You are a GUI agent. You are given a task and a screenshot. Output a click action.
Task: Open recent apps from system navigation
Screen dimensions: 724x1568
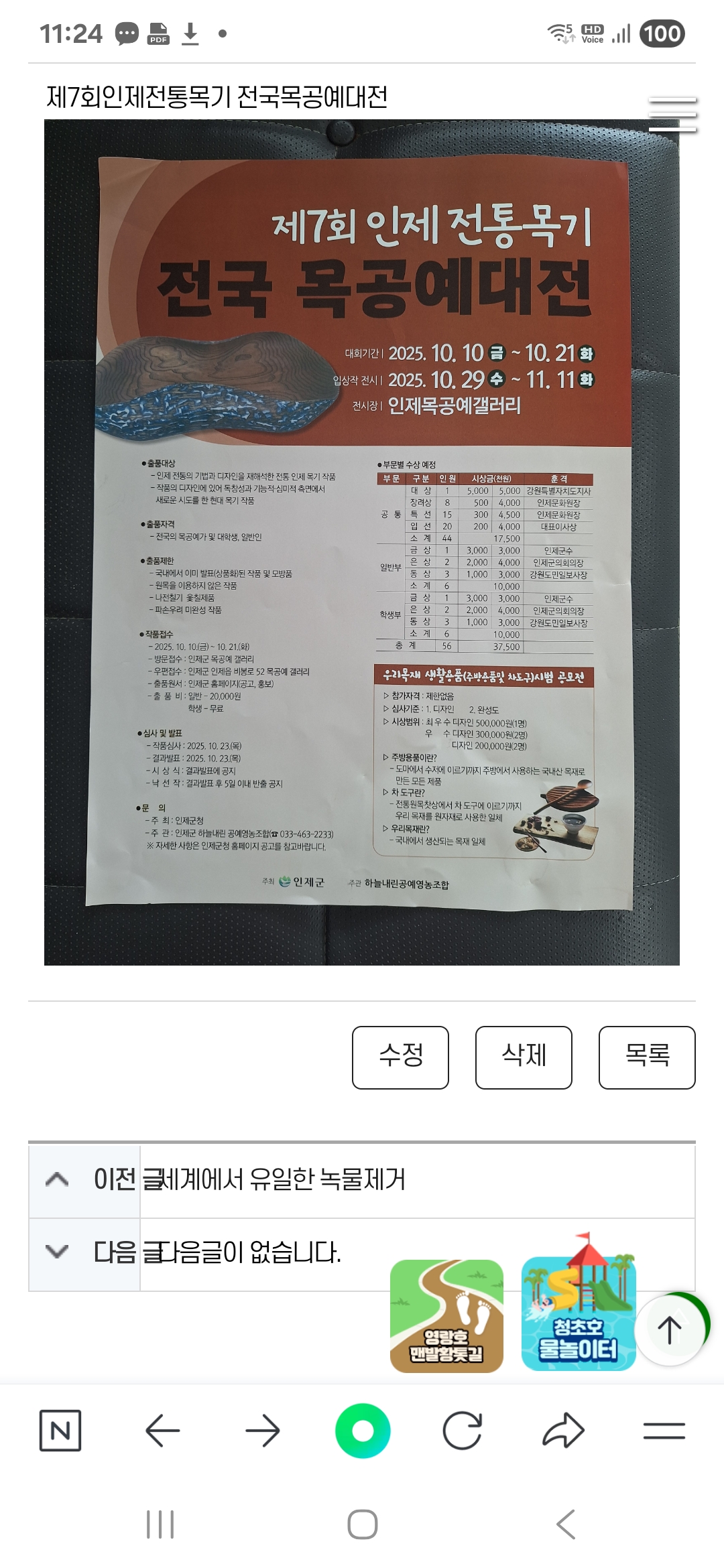pyautogui.click(x=160, y=1524)
